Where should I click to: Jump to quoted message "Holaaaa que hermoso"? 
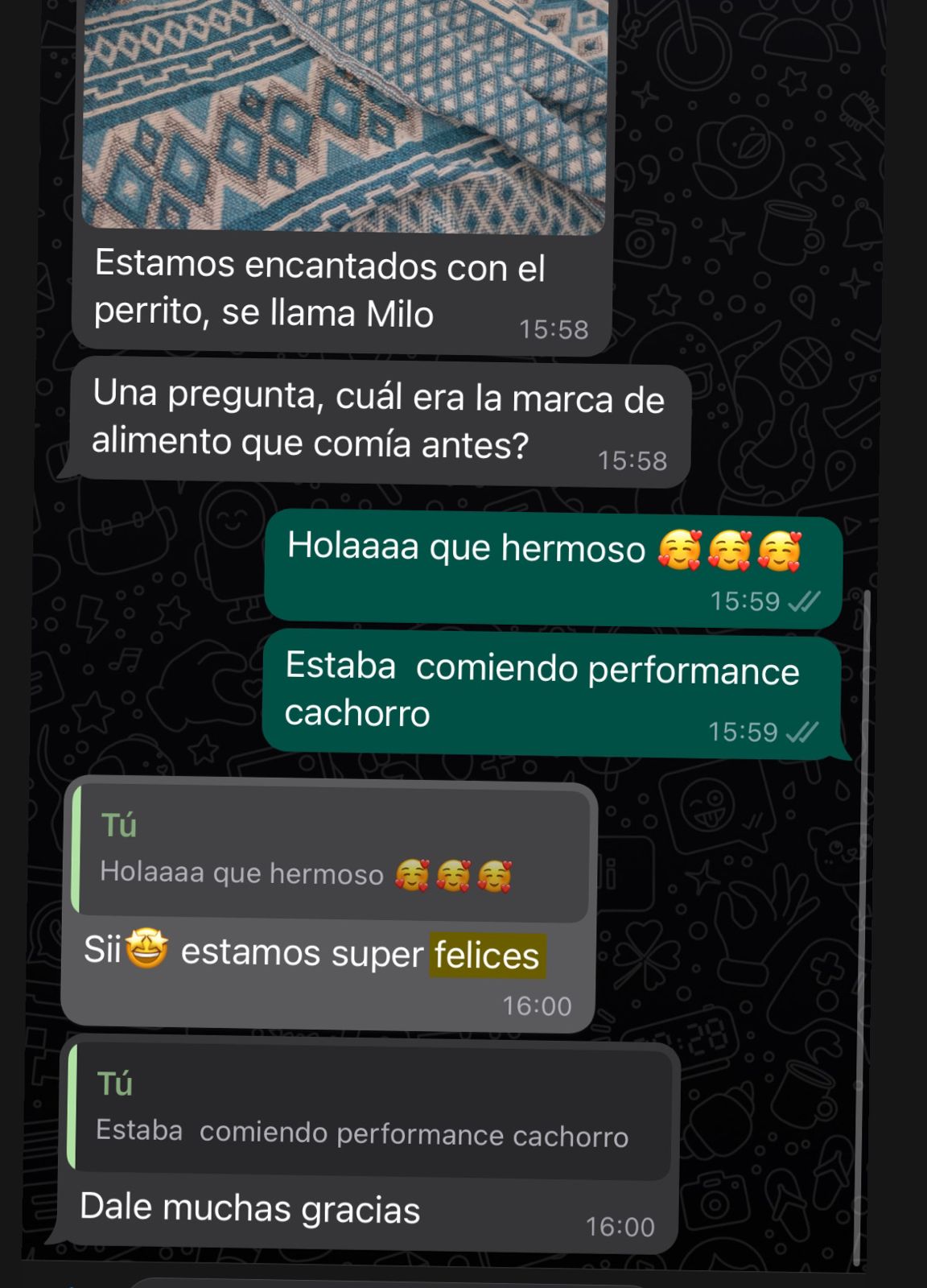[x=332, y=853]
